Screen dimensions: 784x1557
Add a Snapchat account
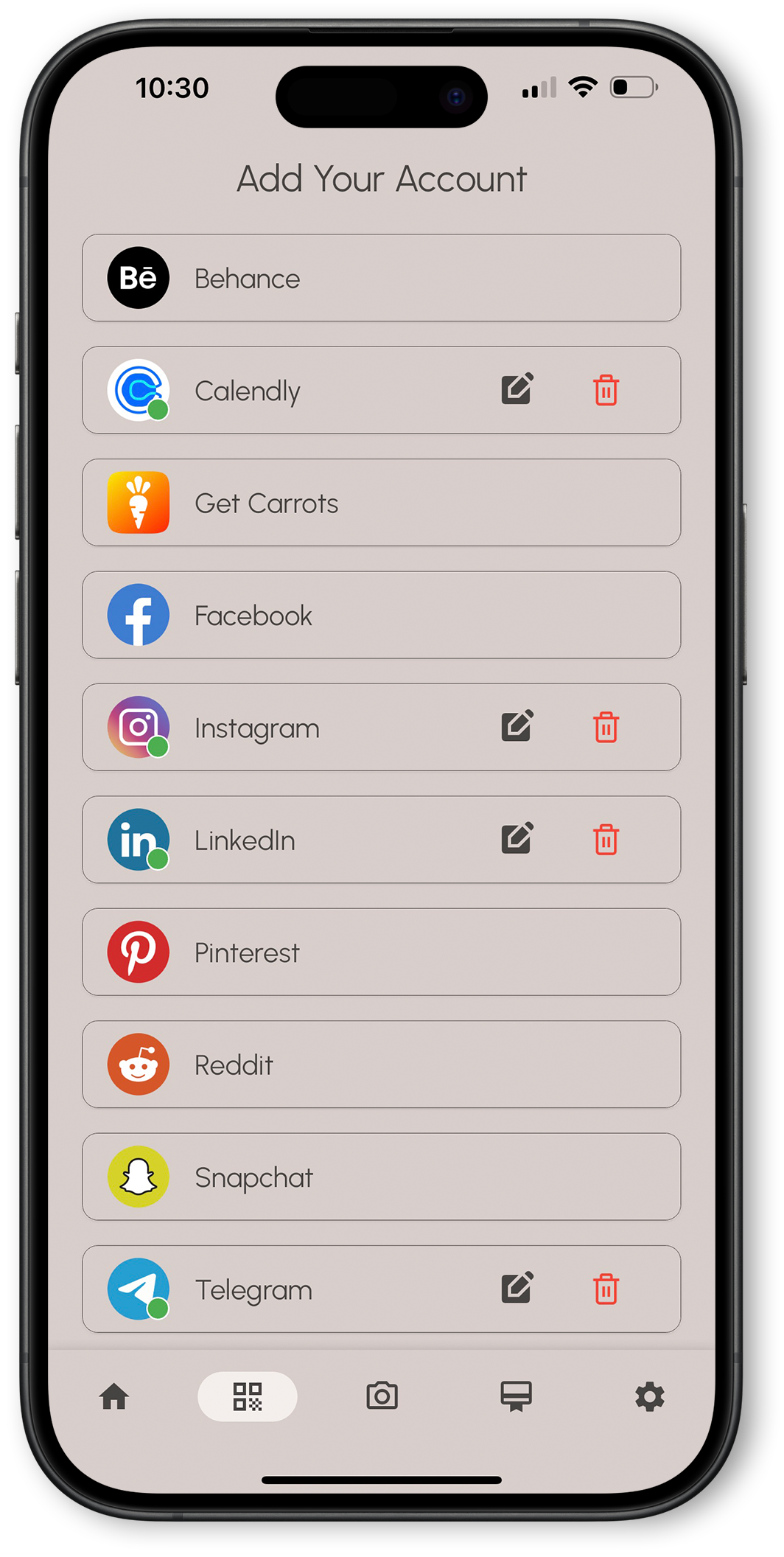(x=381, y=1177)
